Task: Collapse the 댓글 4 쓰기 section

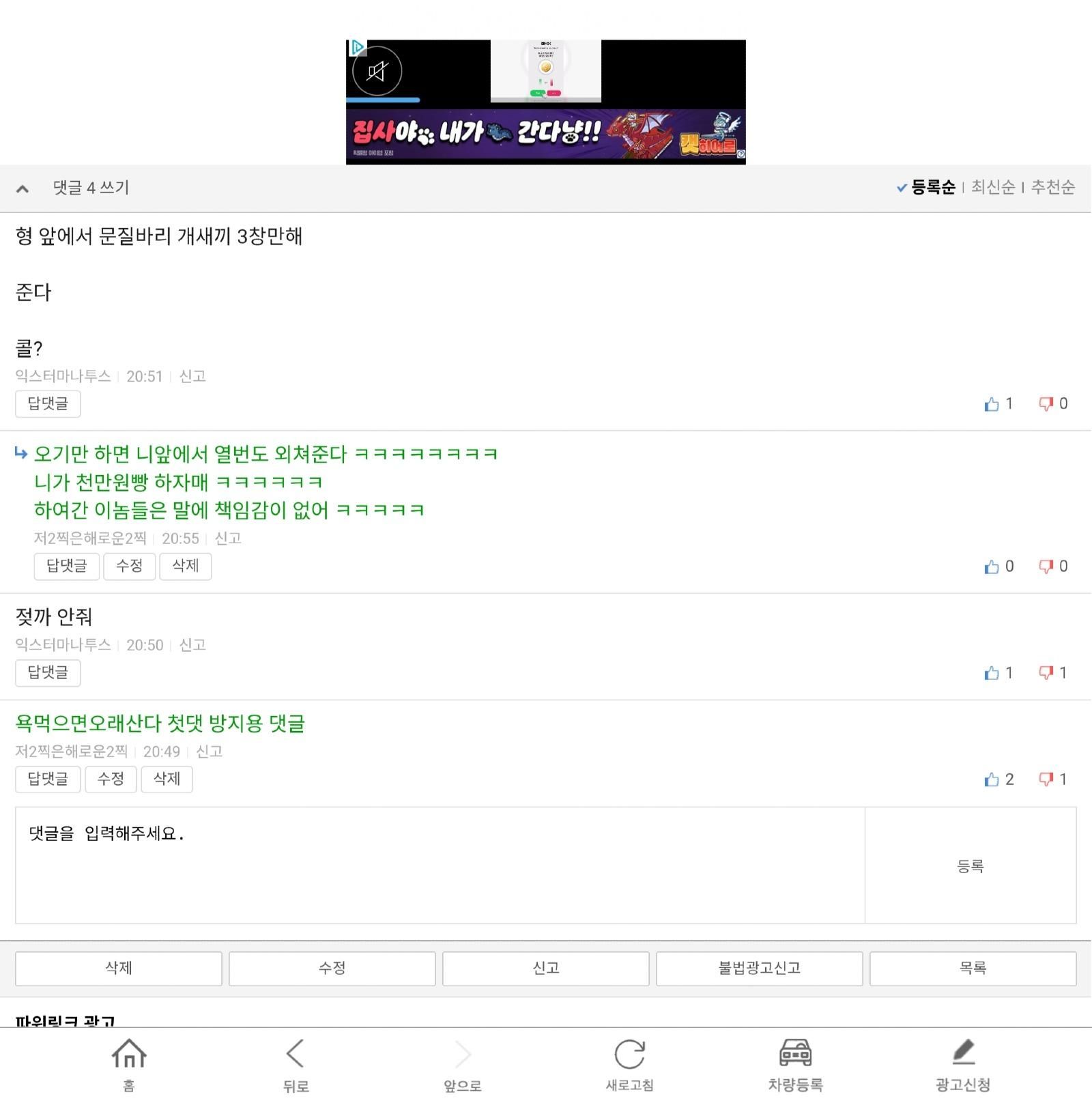Action: tap(23, 189)
